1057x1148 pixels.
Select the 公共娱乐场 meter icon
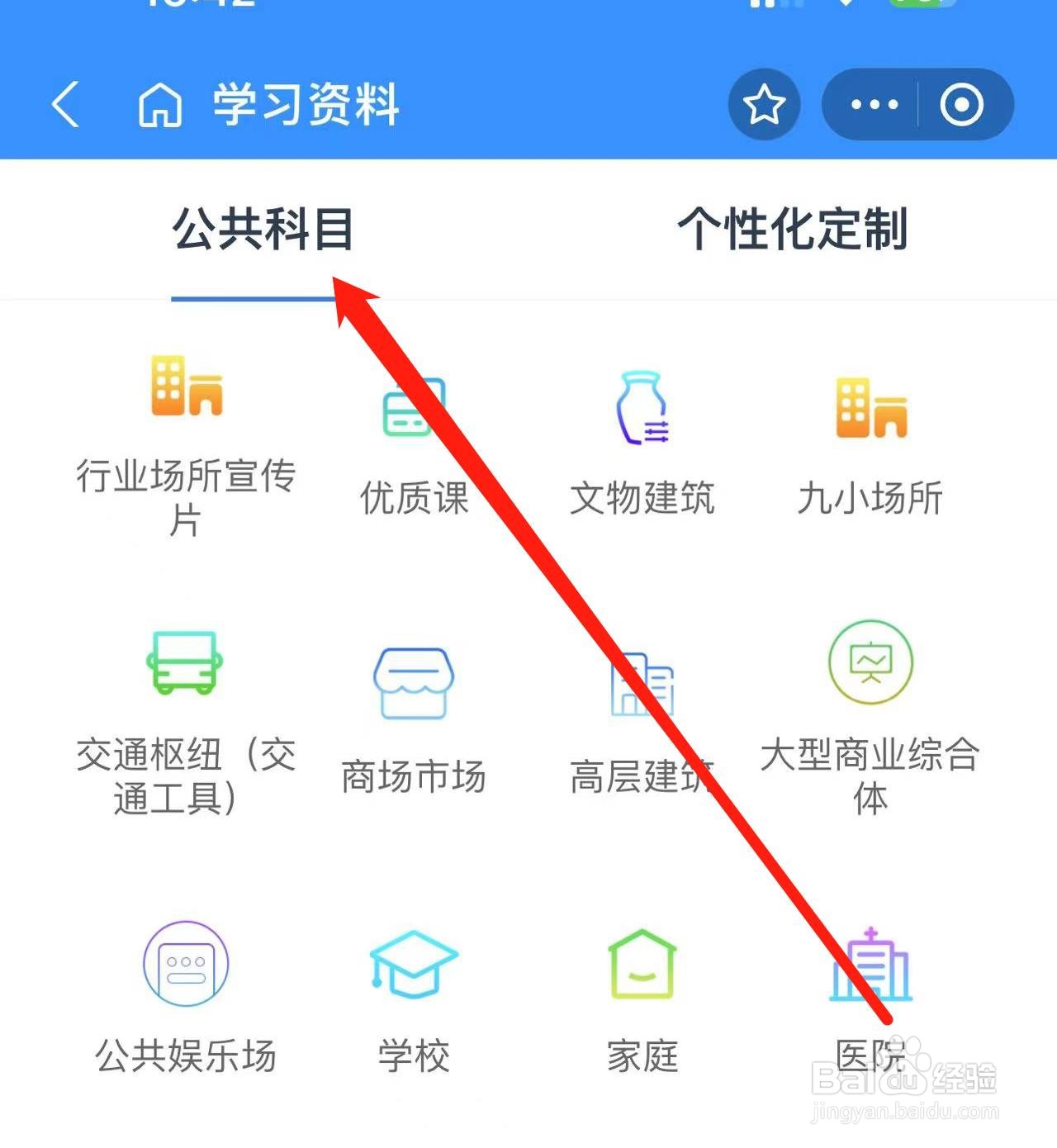[185, 965]
